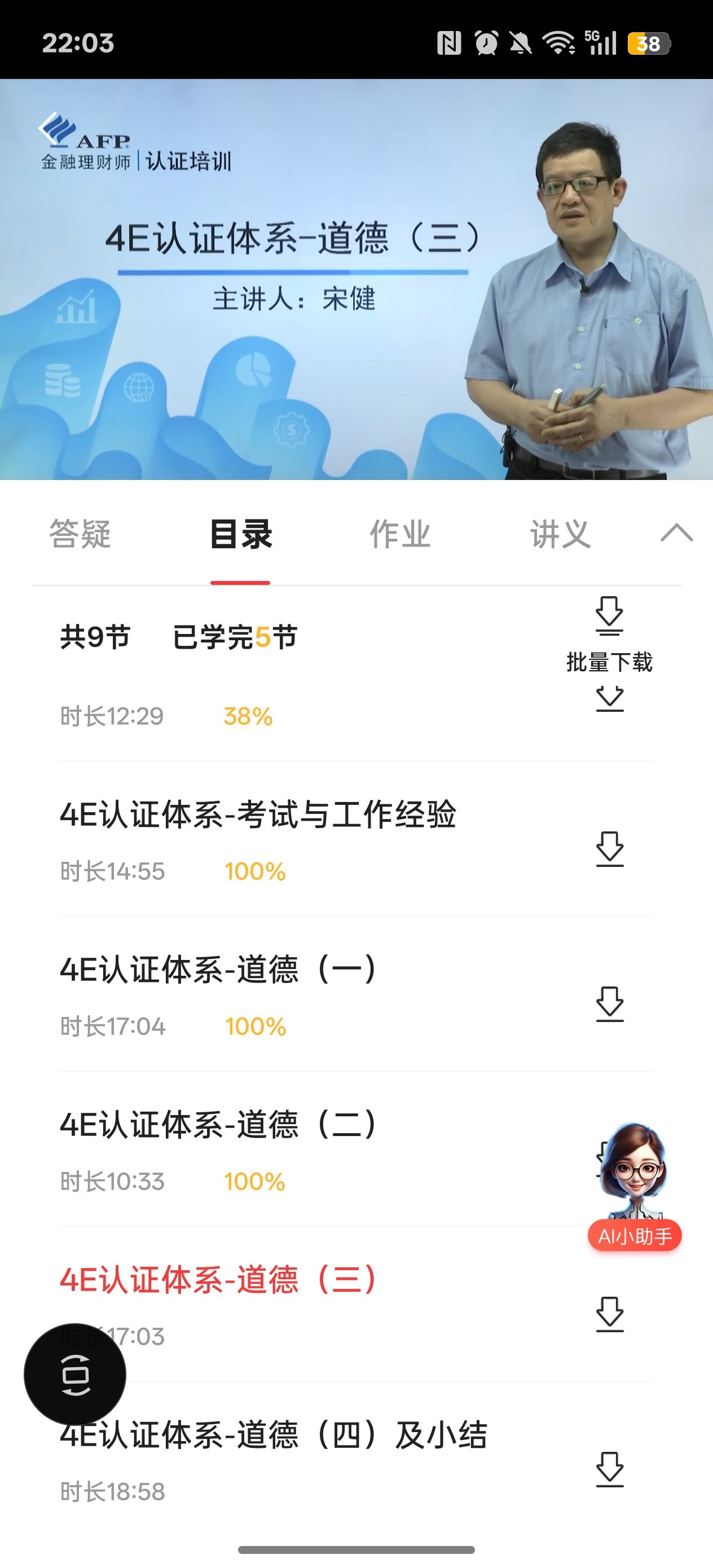The width and height of the screenshot is (713, 1568).
Task: Download lesson 4E认证体系-道德（三）
Action: click(609, 1314)
